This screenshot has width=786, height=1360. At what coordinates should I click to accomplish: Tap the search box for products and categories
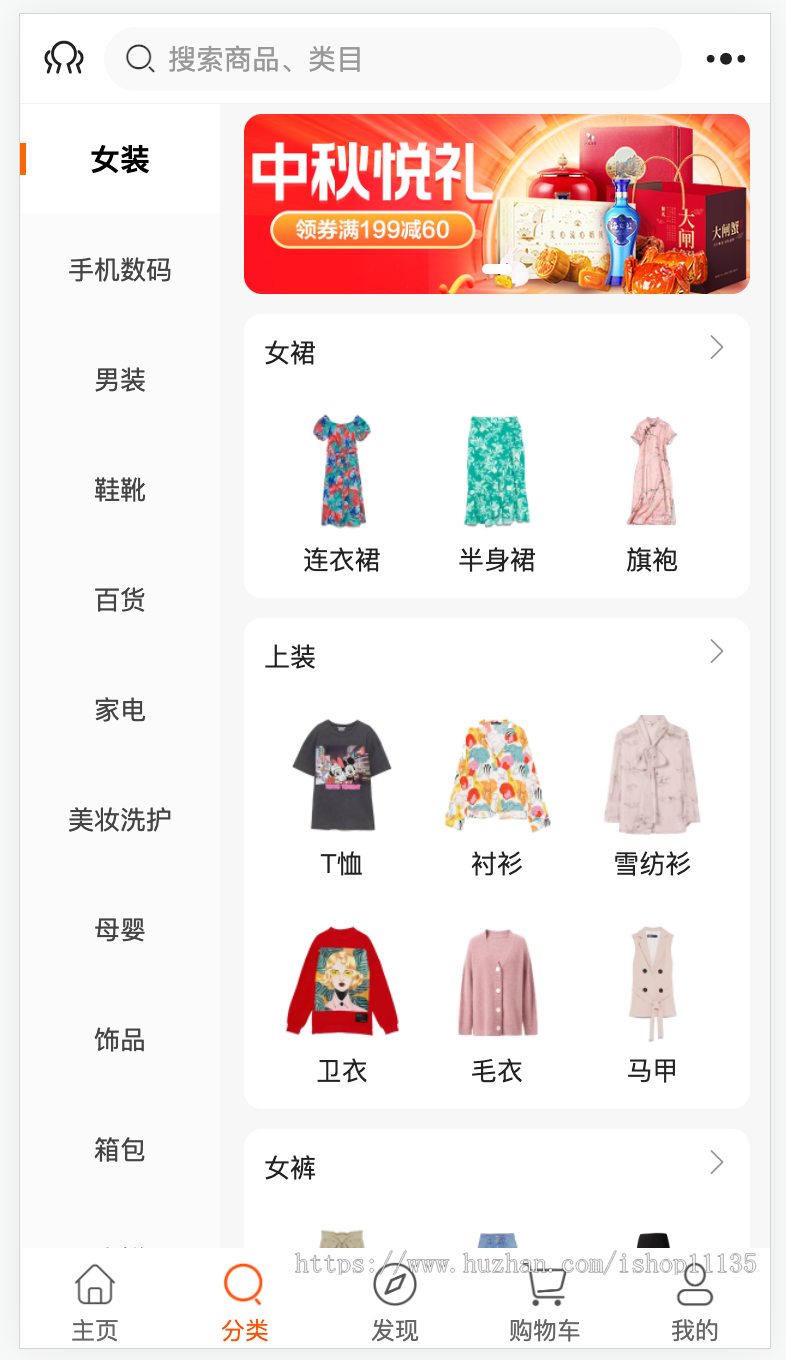coord(392,59)
